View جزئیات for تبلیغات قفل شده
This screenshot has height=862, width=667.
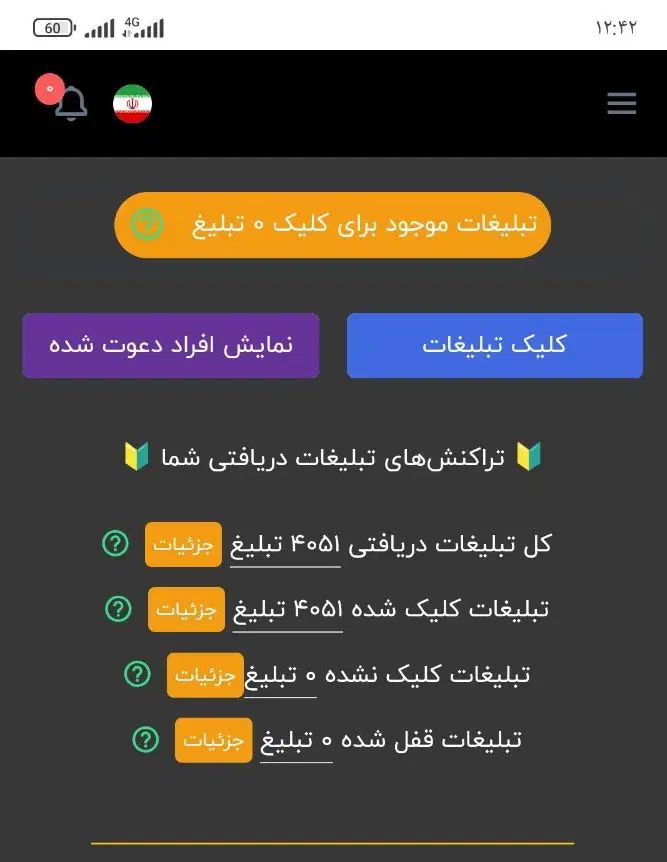click(213, 740)
